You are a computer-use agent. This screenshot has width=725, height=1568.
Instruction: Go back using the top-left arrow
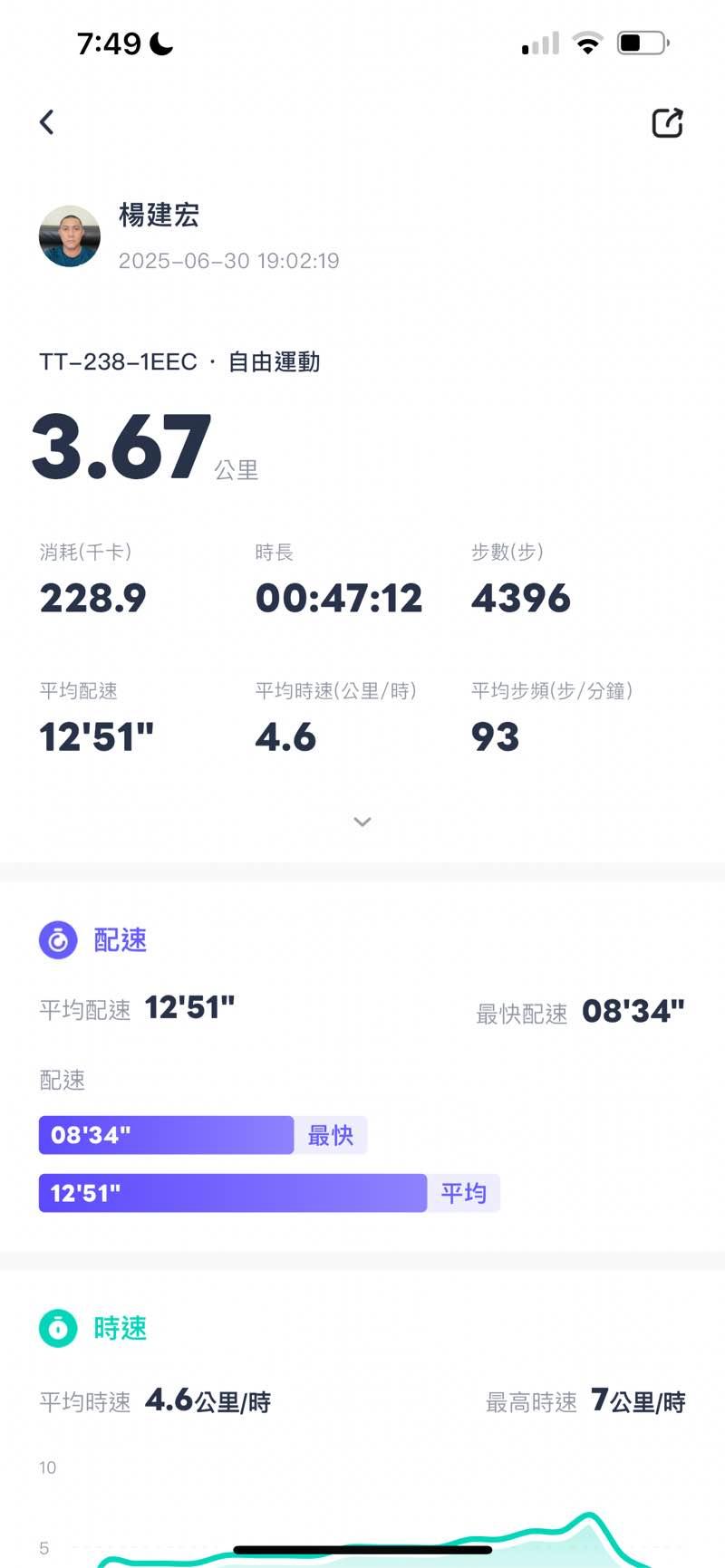47,122
